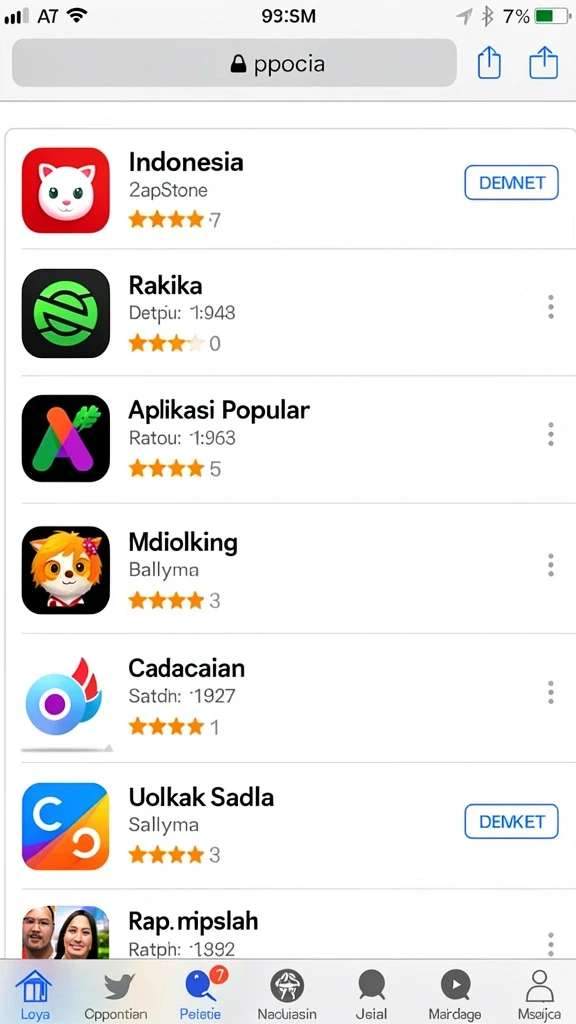Switch to the Cppontian tab
The height and width of the screenshot is (1024, 576).
116,994
